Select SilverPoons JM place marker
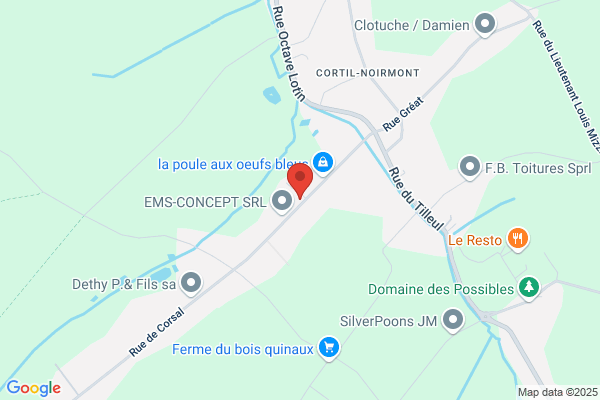 (453, 320)
